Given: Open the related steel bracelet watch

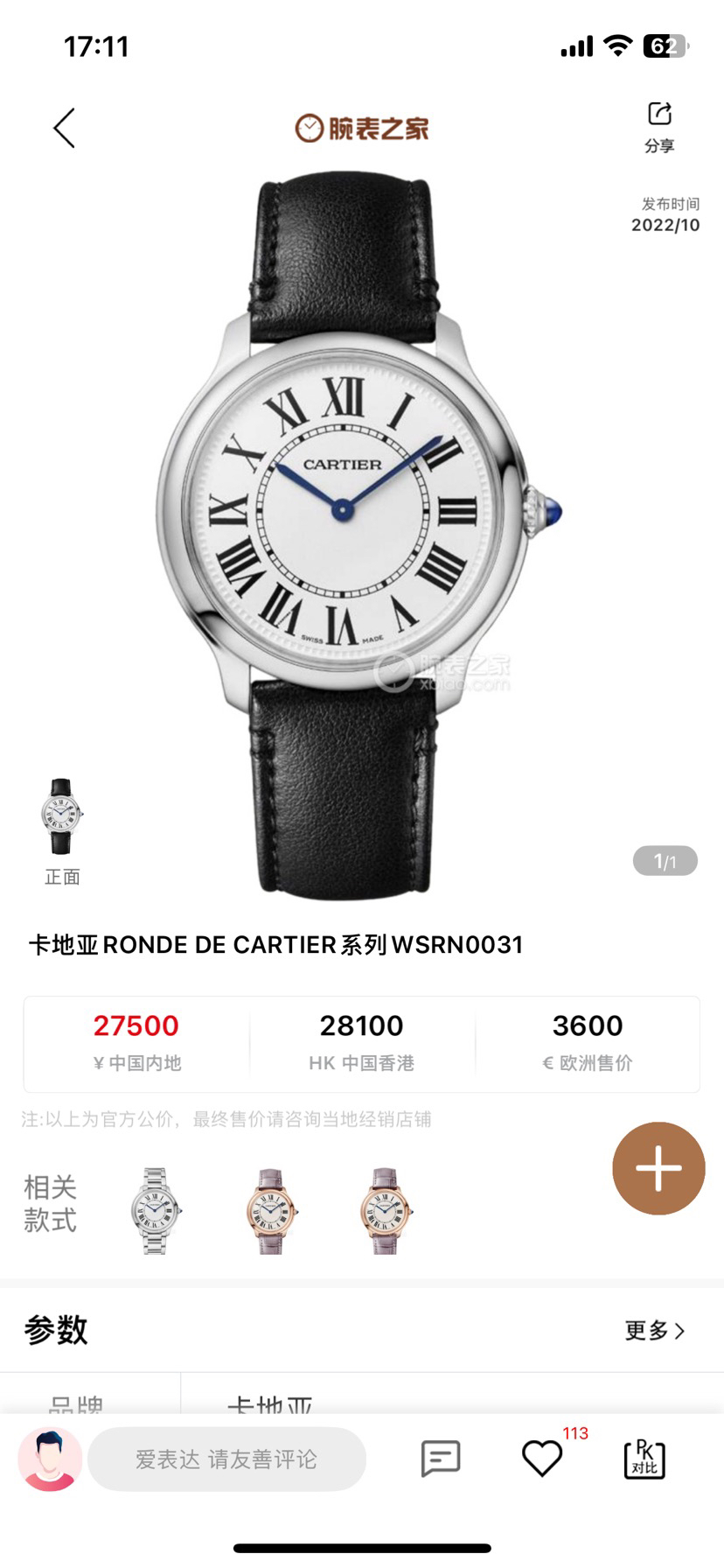Looking at the screenshot, I should (x=155, y=1210).
